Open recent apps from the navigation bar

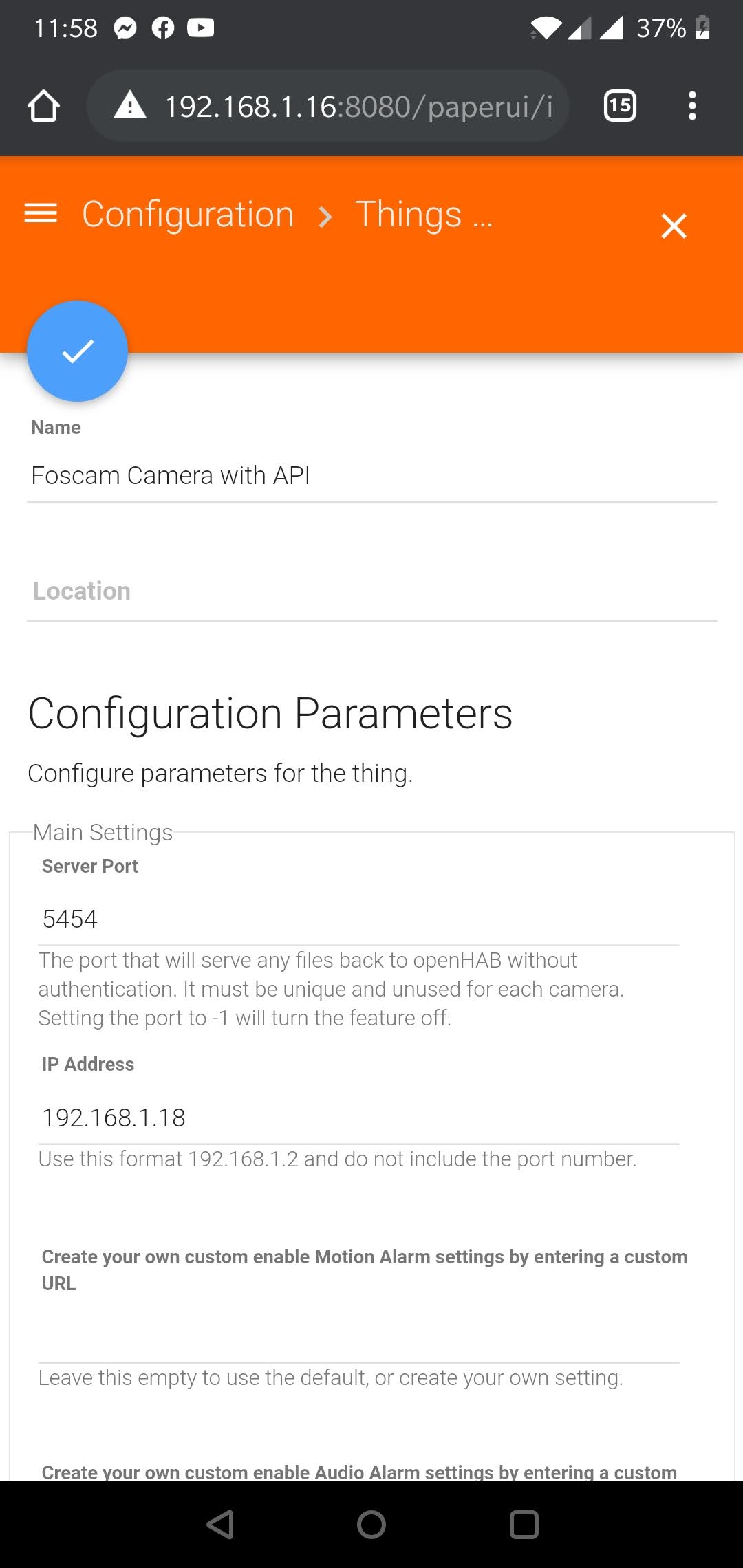[x=524, y=1525]
